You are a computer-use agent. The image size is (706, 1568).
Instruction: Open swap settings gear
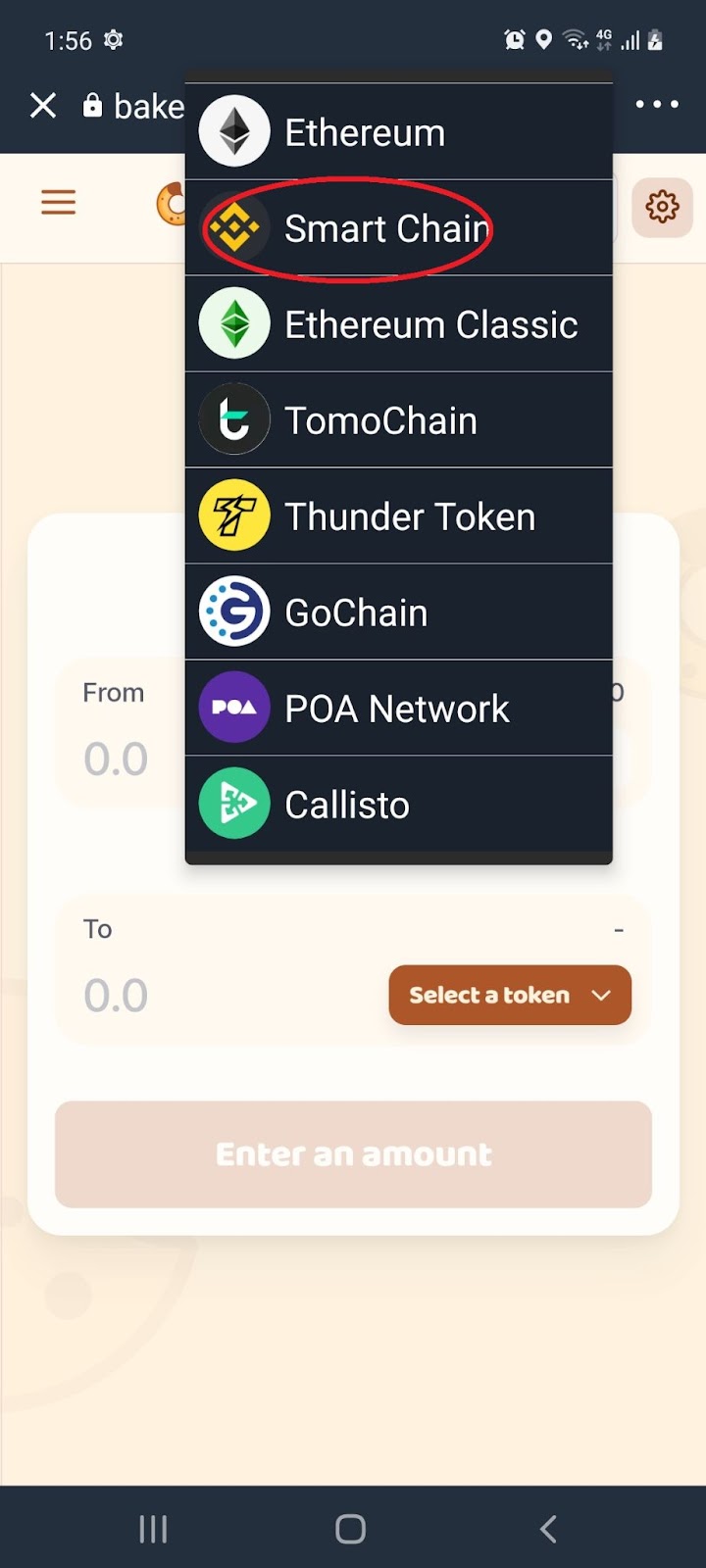tap(662, 207)
